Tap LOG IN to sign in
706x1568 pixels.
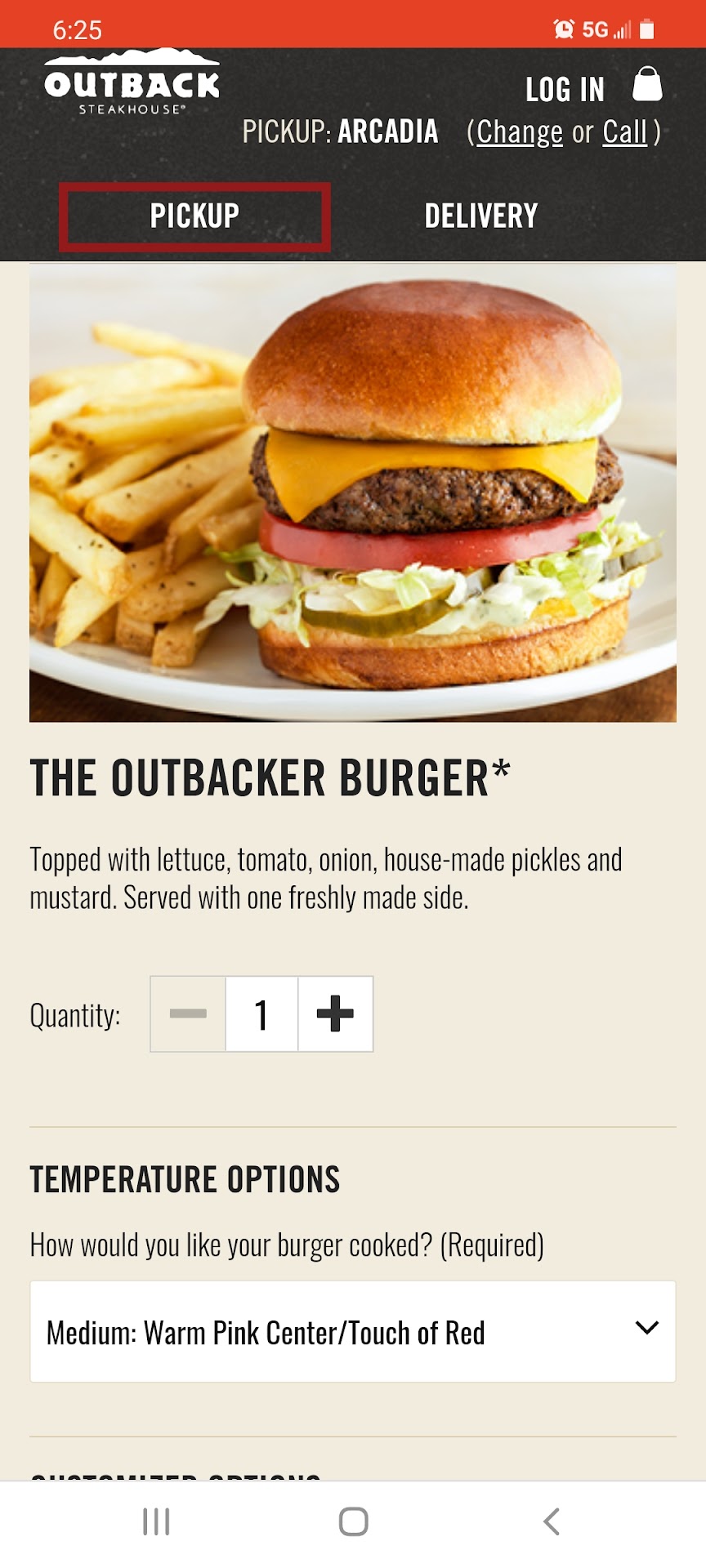pyautogui.click(x=565, y=89)
